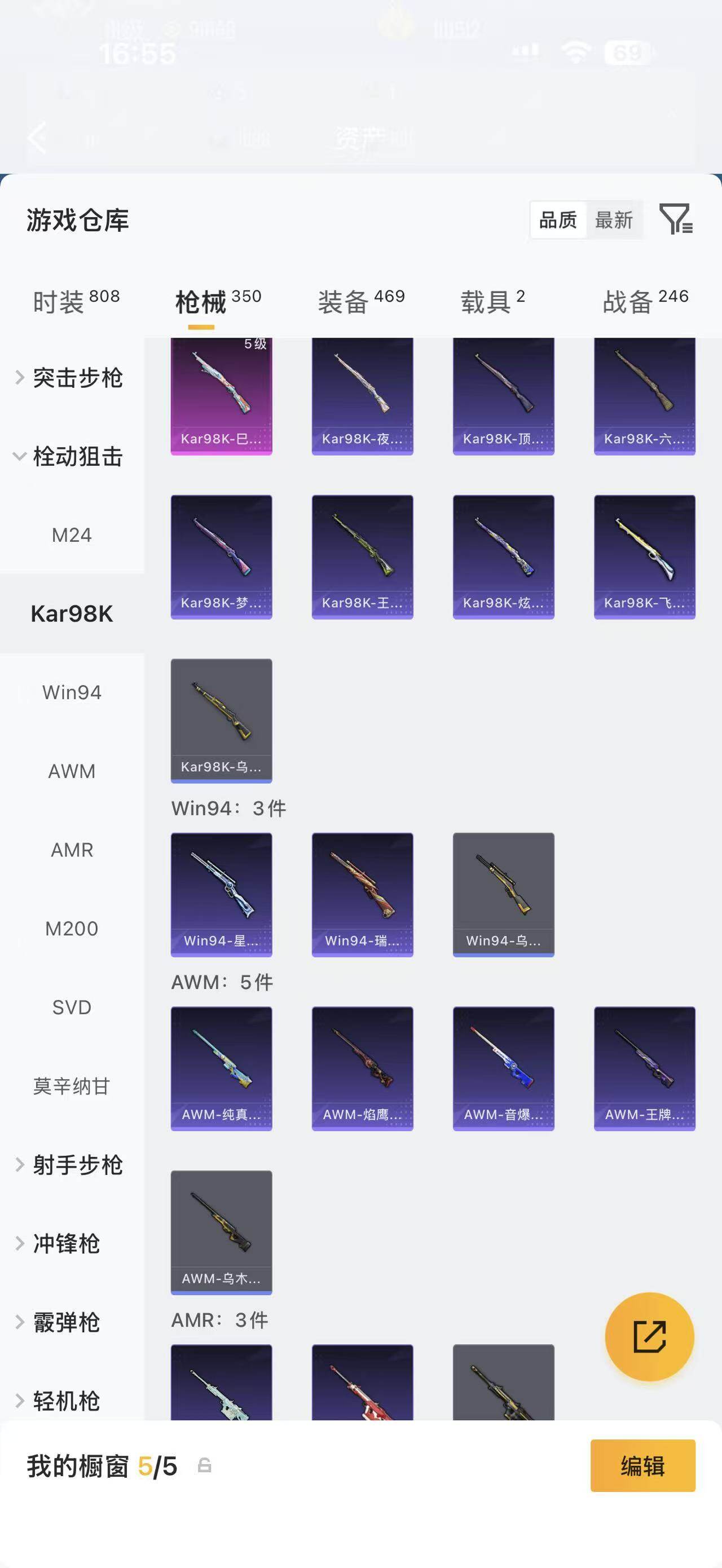Select the 品质 sort option

point(558,220)
